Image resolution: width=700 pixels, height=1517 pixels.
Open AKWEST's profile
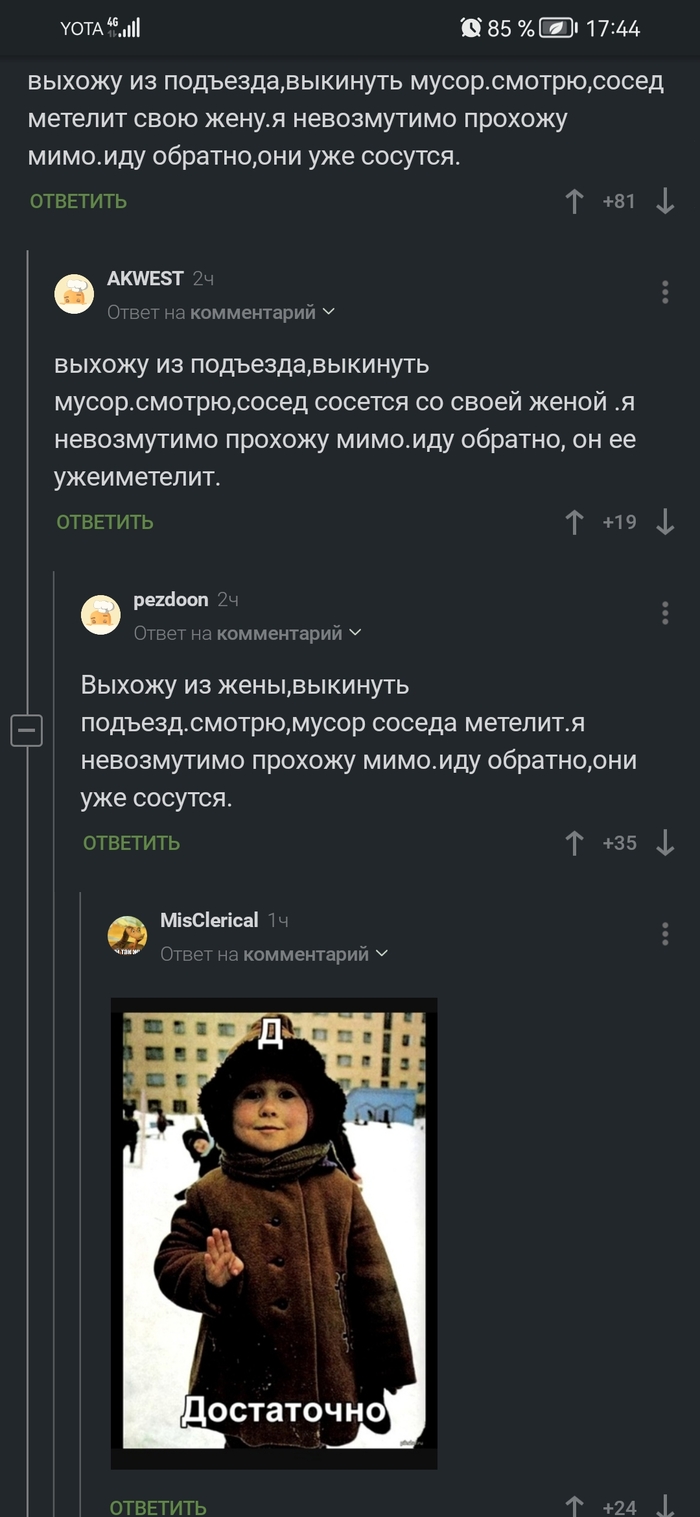145,278
